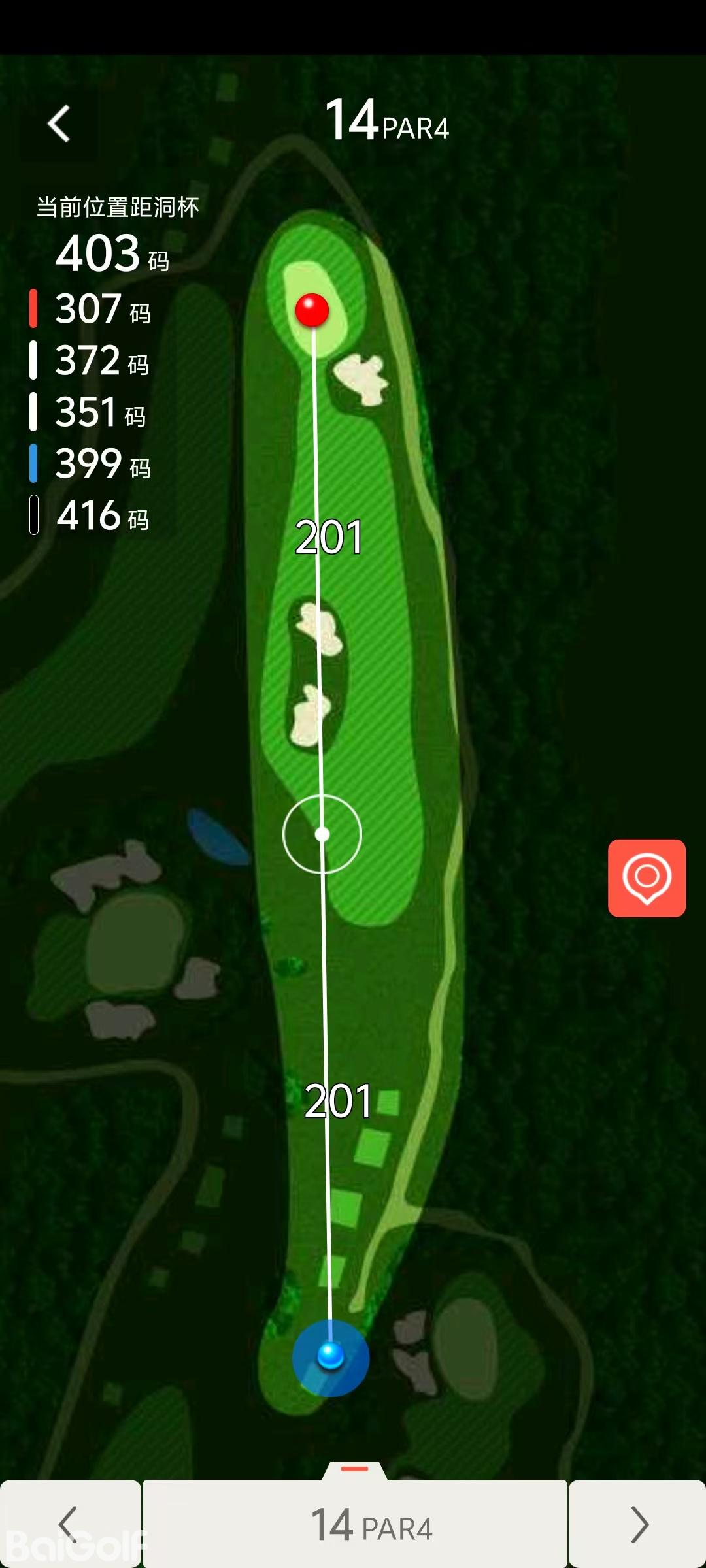Tap the white target circle on the fairway
The height and width of the screenshot is (1568, 706).
coord(322,834)
